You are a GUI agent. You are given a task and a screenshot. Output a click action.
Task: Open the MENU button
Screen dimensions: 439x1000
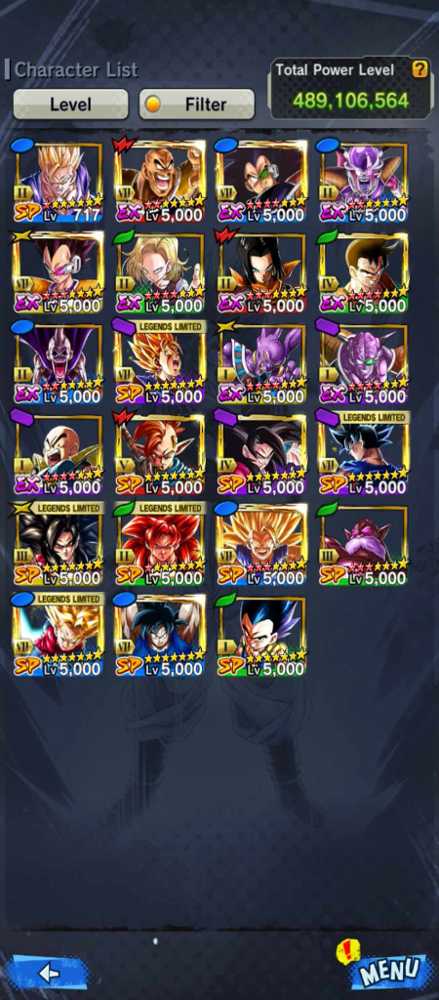pos(390,970)
